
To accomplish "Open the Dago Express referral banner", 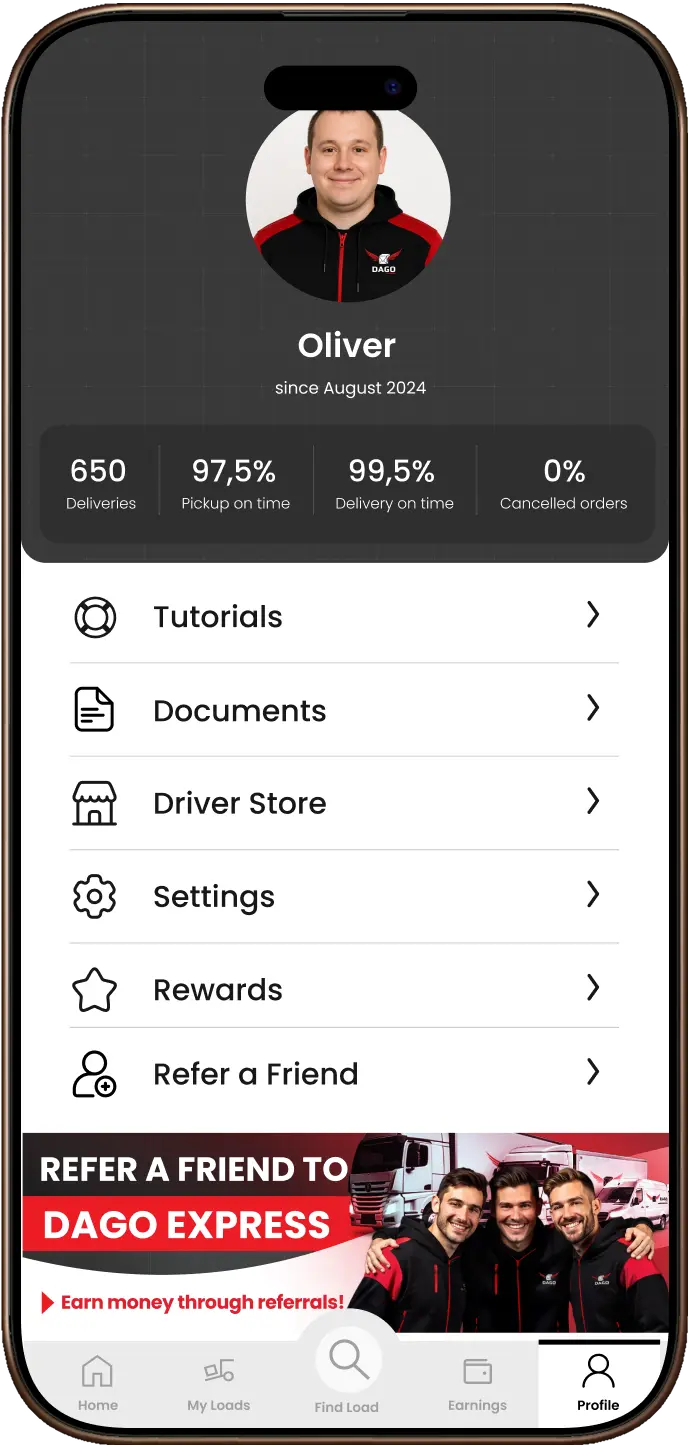I will [344, 1234].
